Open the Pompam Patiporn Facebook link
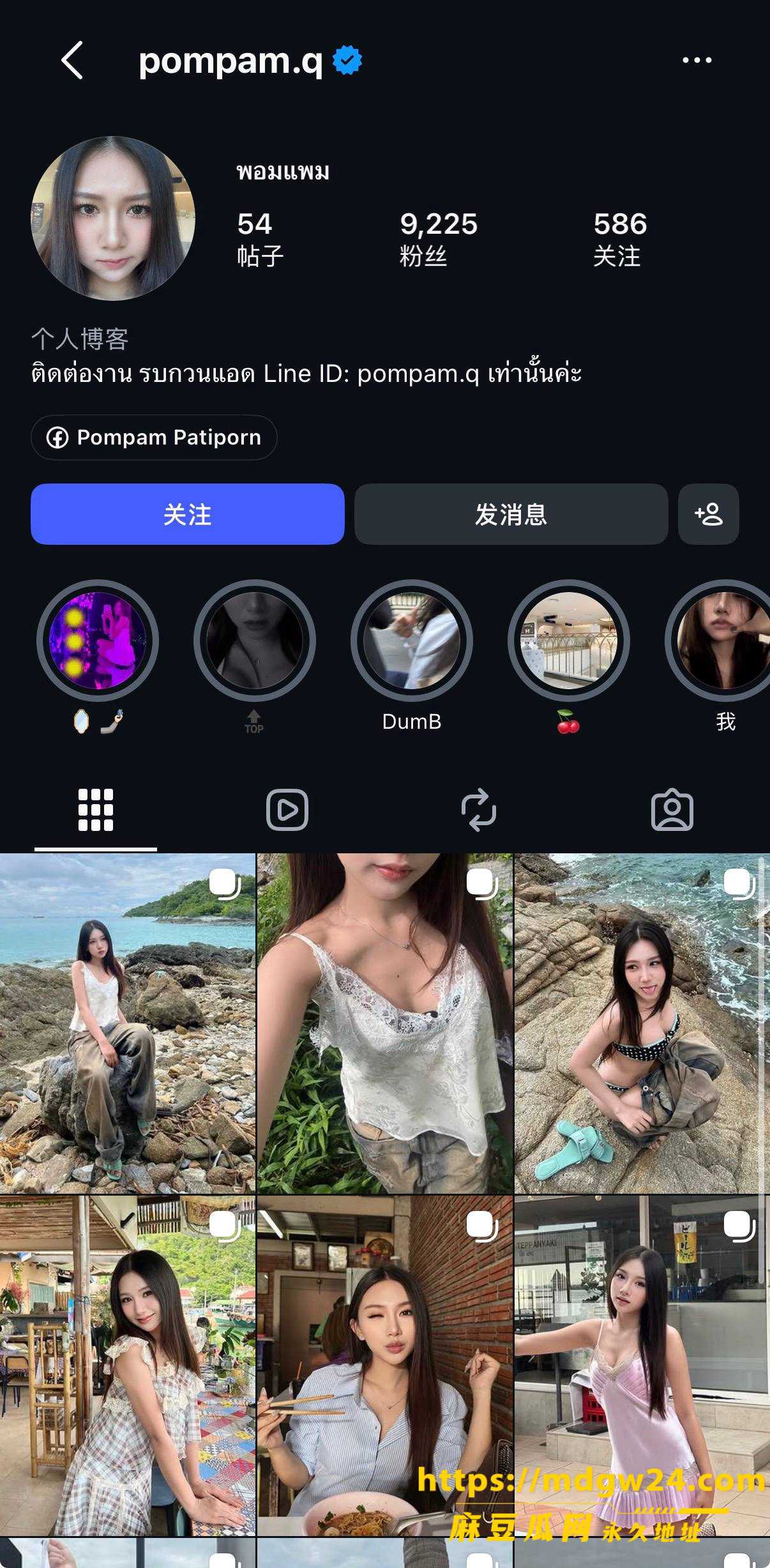Viewport: 770px width, 1568px height. pyautogui.click(x=154, y=438)
